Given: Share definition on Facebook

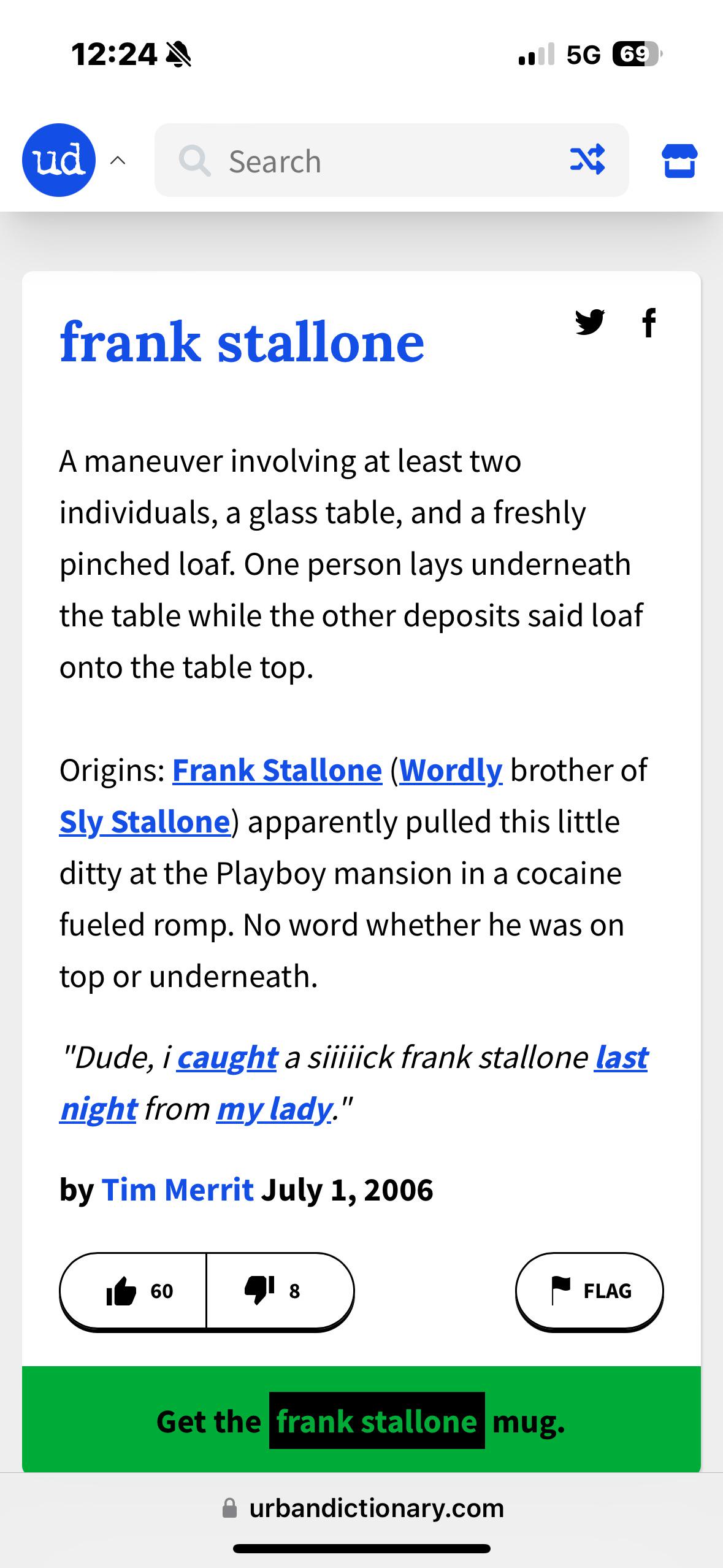Looking at the screenshot, I should pyautogui.click(x=649, y=322).
